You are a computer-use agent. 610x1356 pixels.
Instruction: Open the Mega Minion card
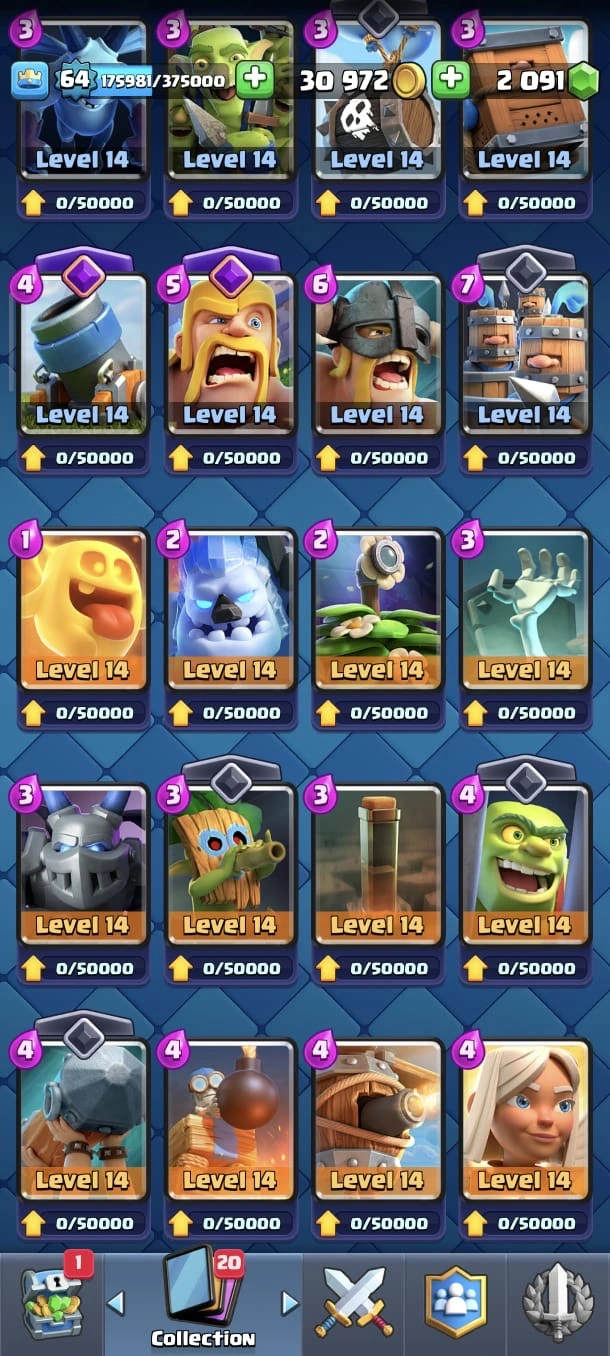coord(82,865)
